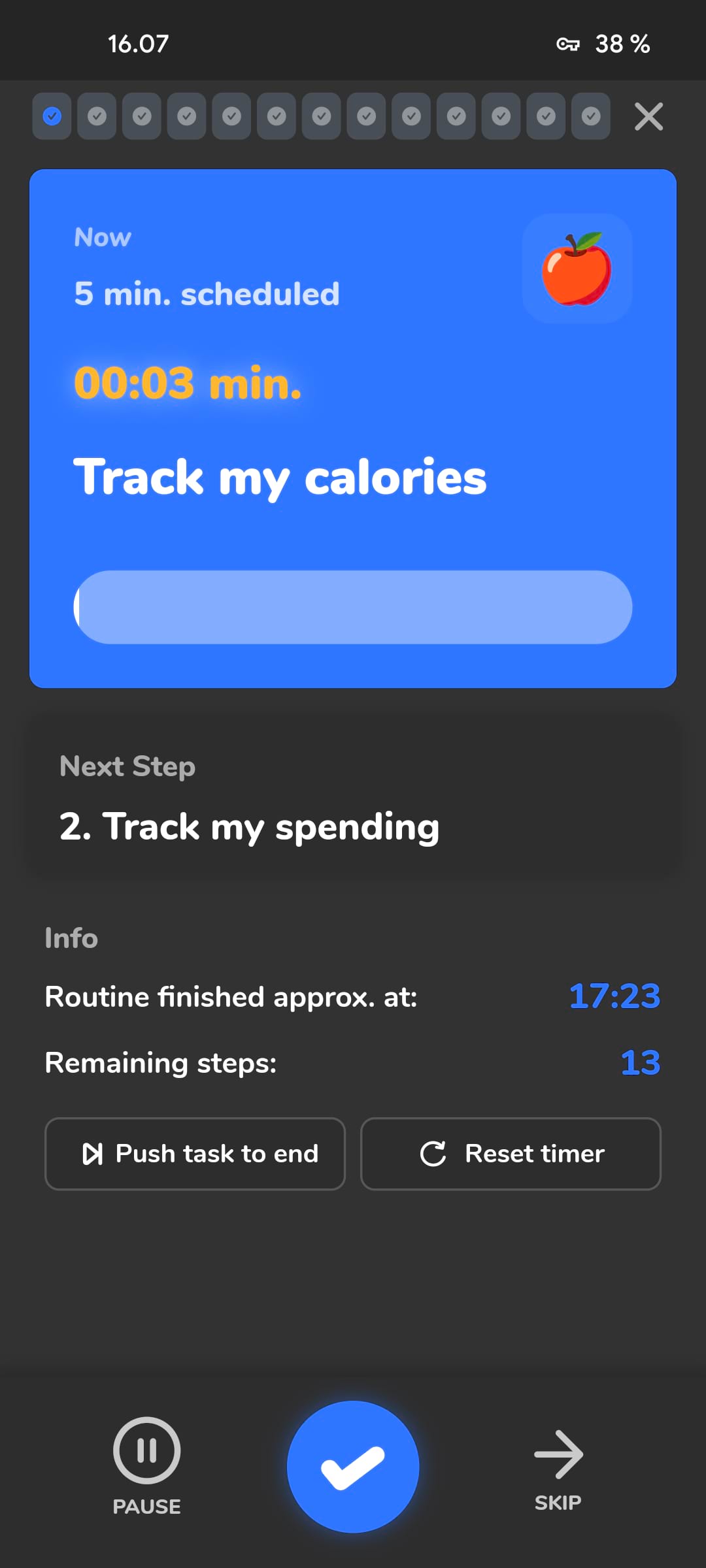Tap the apple icon on the task card
This screenshot has height=1568, width=706.
pyautogui.click(x=577, y=269)
